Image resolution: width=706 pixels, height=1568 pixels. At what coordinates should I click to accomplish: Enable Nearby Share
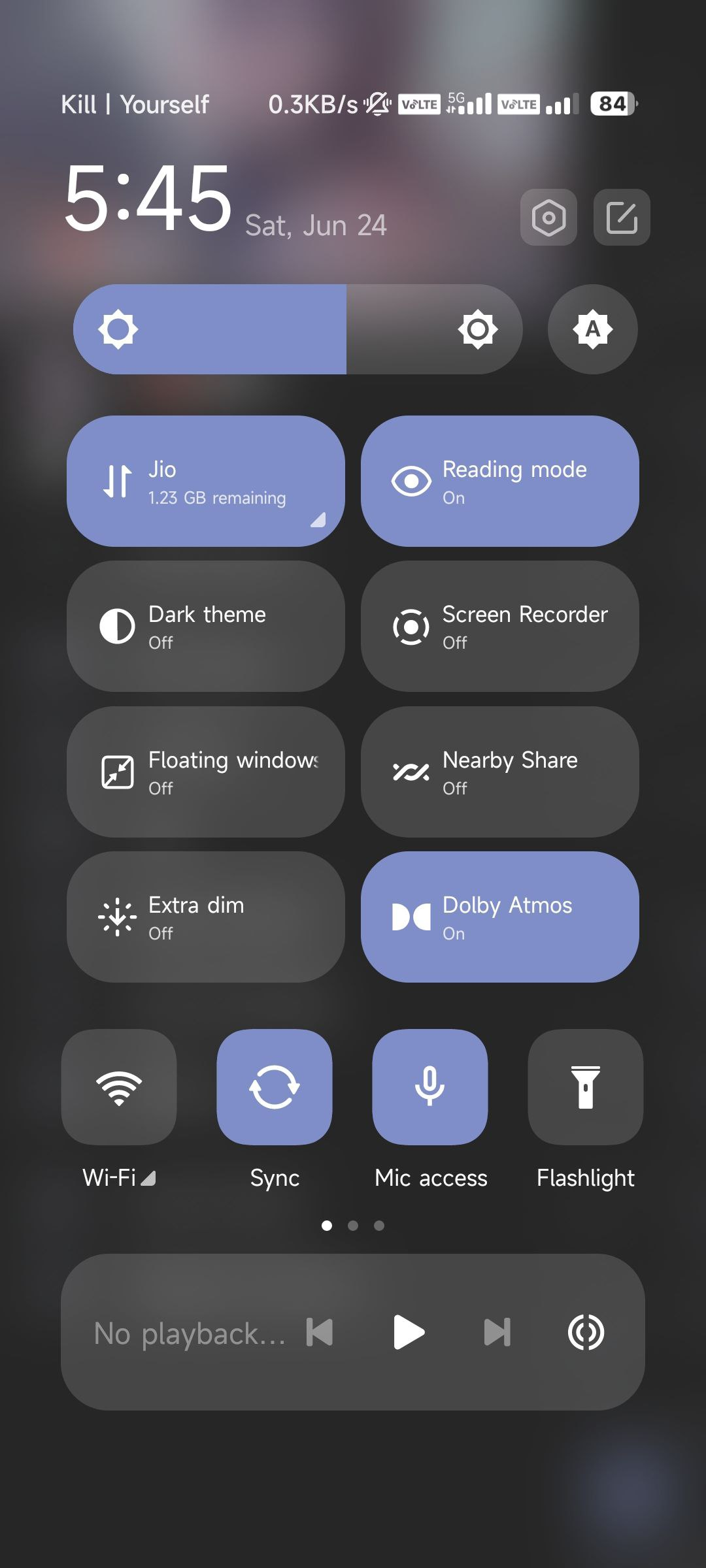pos(500,772)
